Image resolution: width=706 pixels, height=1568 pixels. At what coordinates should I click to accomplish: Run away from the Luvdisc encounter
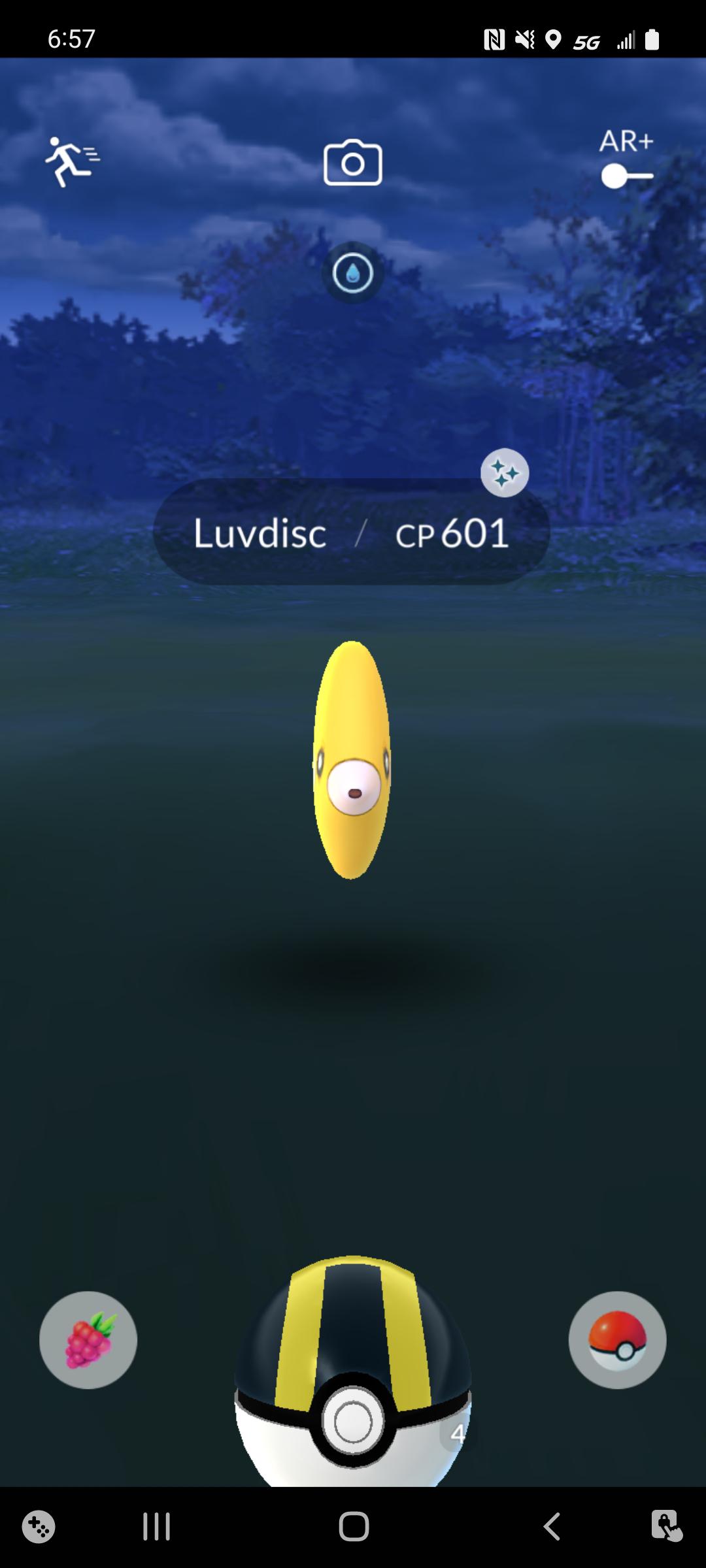click(x=71, y=161)
